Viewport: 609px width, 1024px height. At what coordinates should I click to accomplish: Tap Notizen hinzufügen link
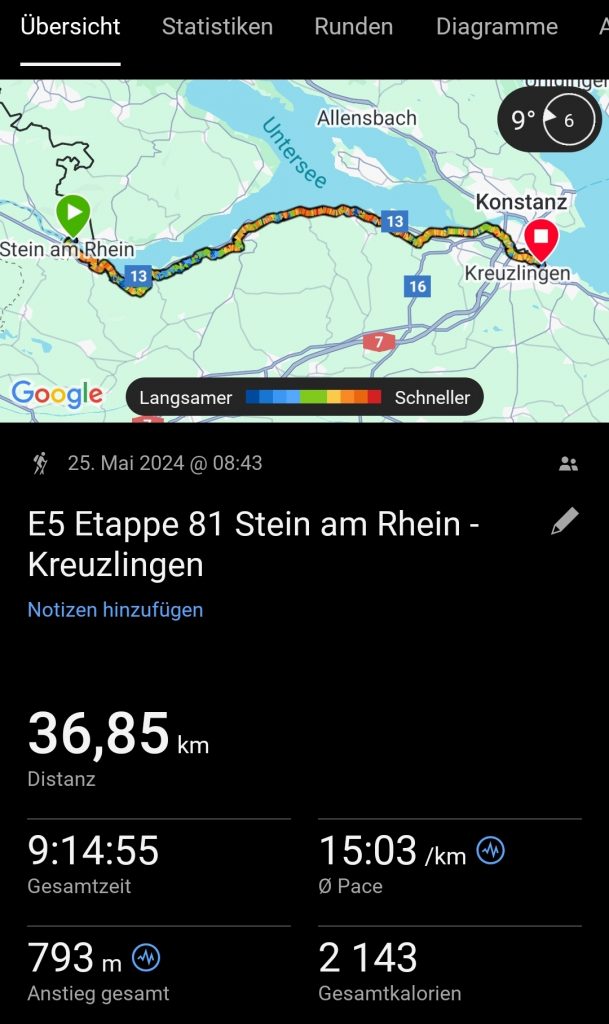tap(115, 610)
